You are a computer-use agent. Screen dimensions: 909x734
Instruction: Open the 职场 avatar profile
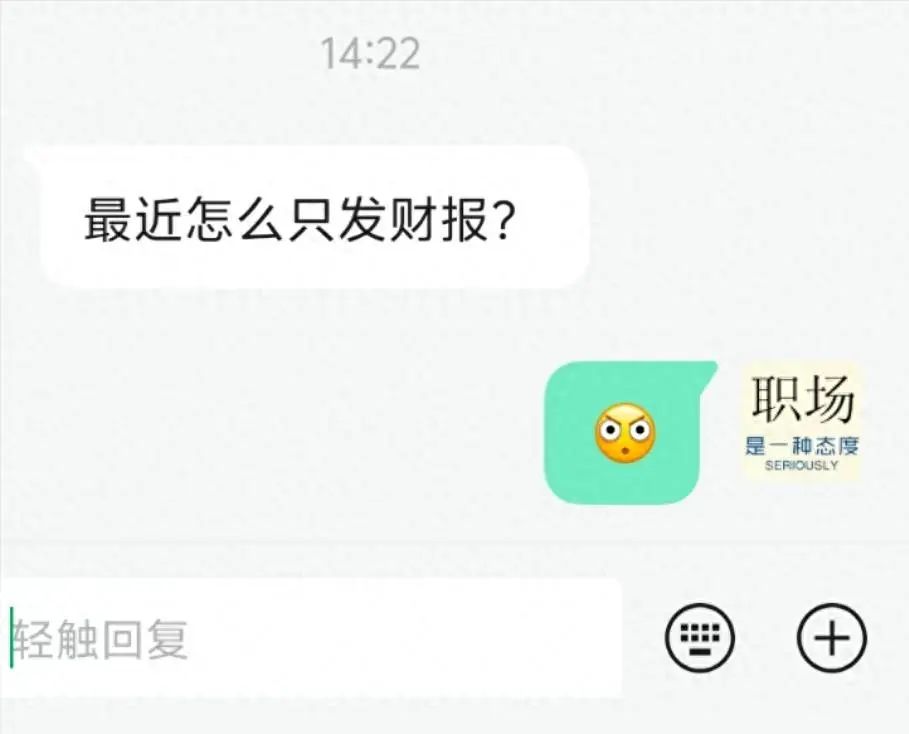click(802, 422)
